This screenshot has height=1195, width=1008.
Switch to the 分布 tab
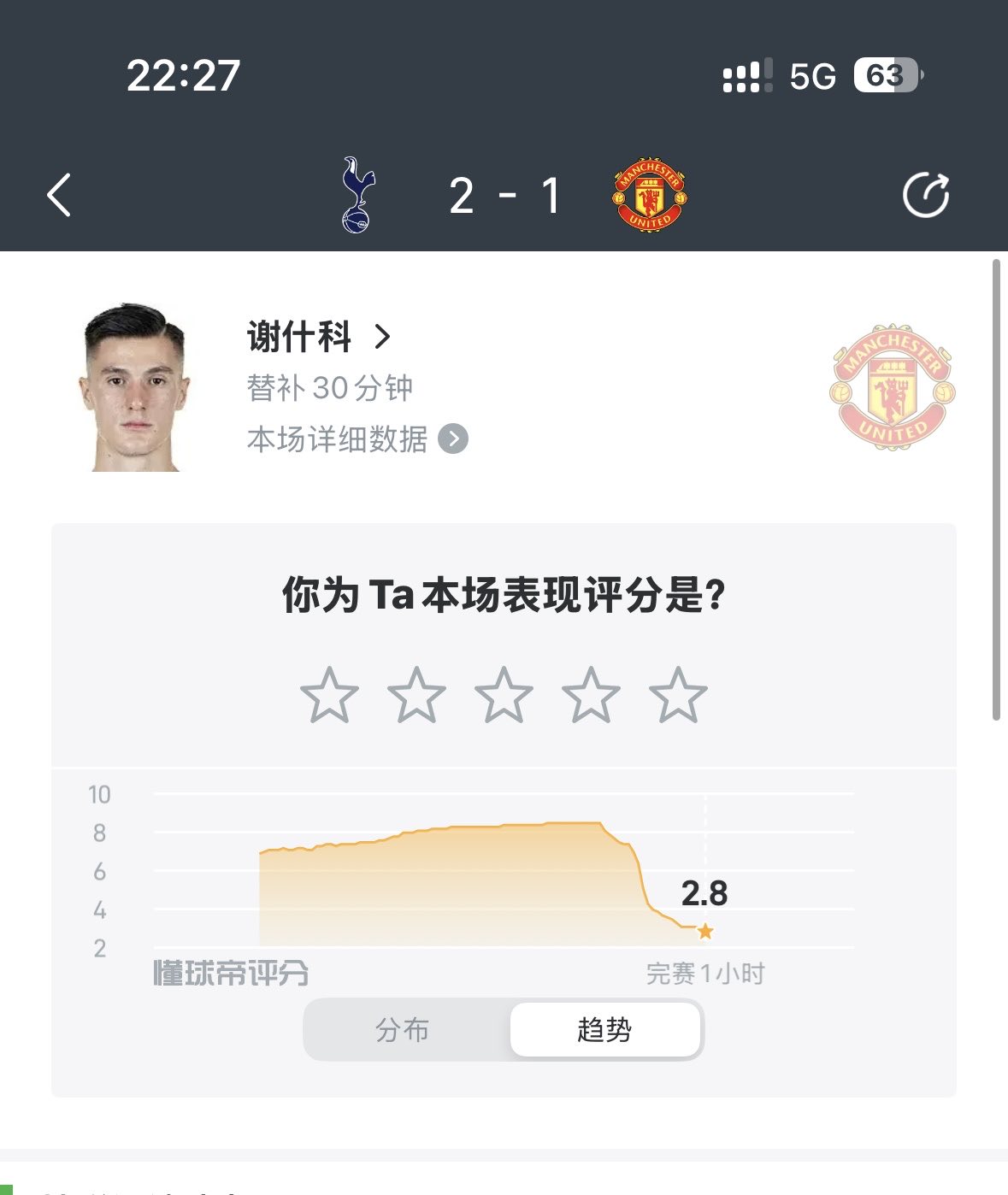pos(403,1030)
